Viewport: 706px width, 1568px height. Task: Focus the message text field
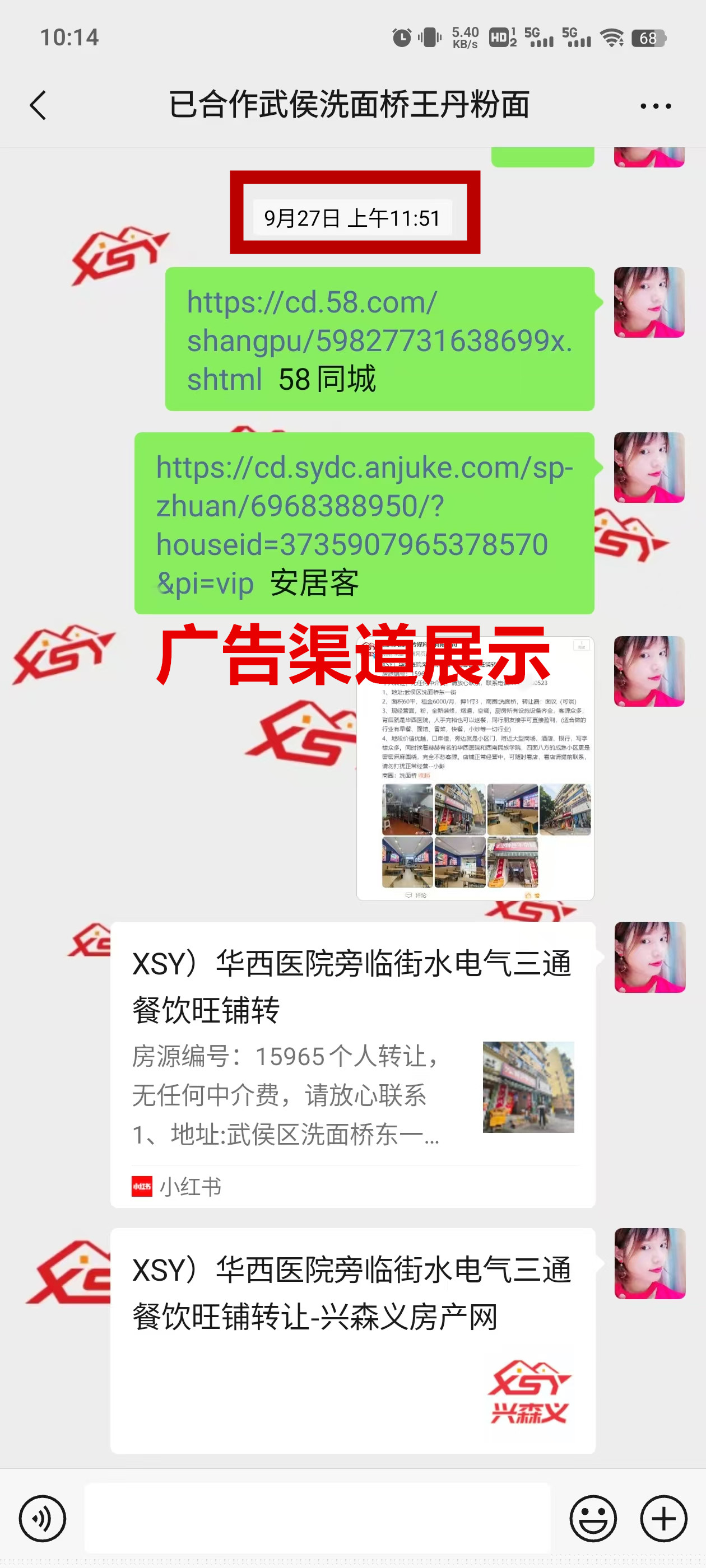pyautogui.click(x=317, y=1518)
